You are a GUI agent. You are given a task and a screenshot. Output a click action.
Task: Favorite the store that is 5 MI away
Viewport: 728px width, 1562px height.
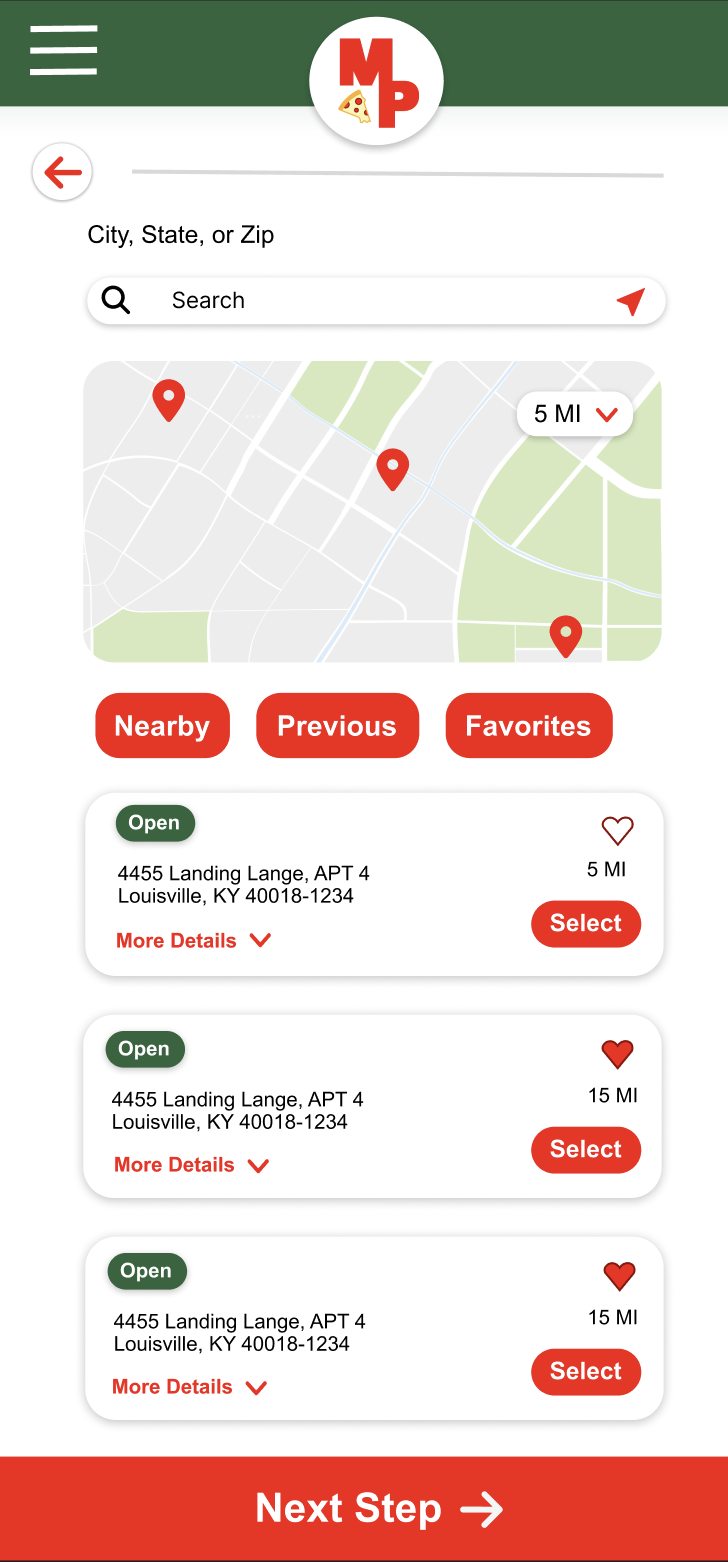(x=617, y=831)
